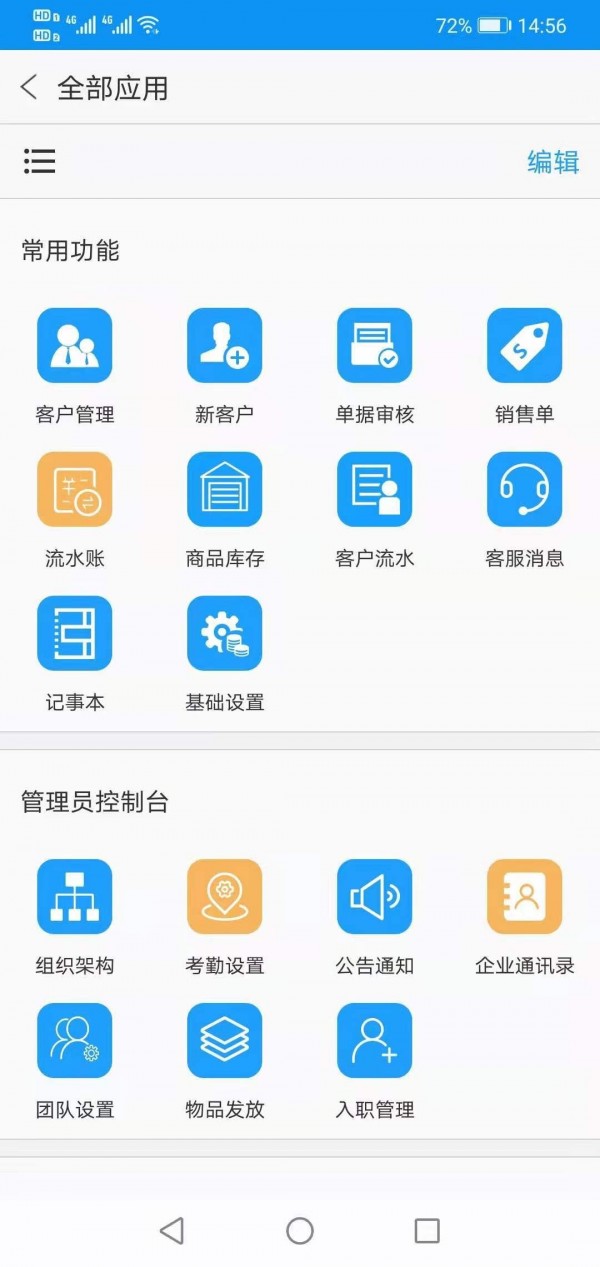Open 流水账
Screen dimensions: 600x1267
(75, 490)
